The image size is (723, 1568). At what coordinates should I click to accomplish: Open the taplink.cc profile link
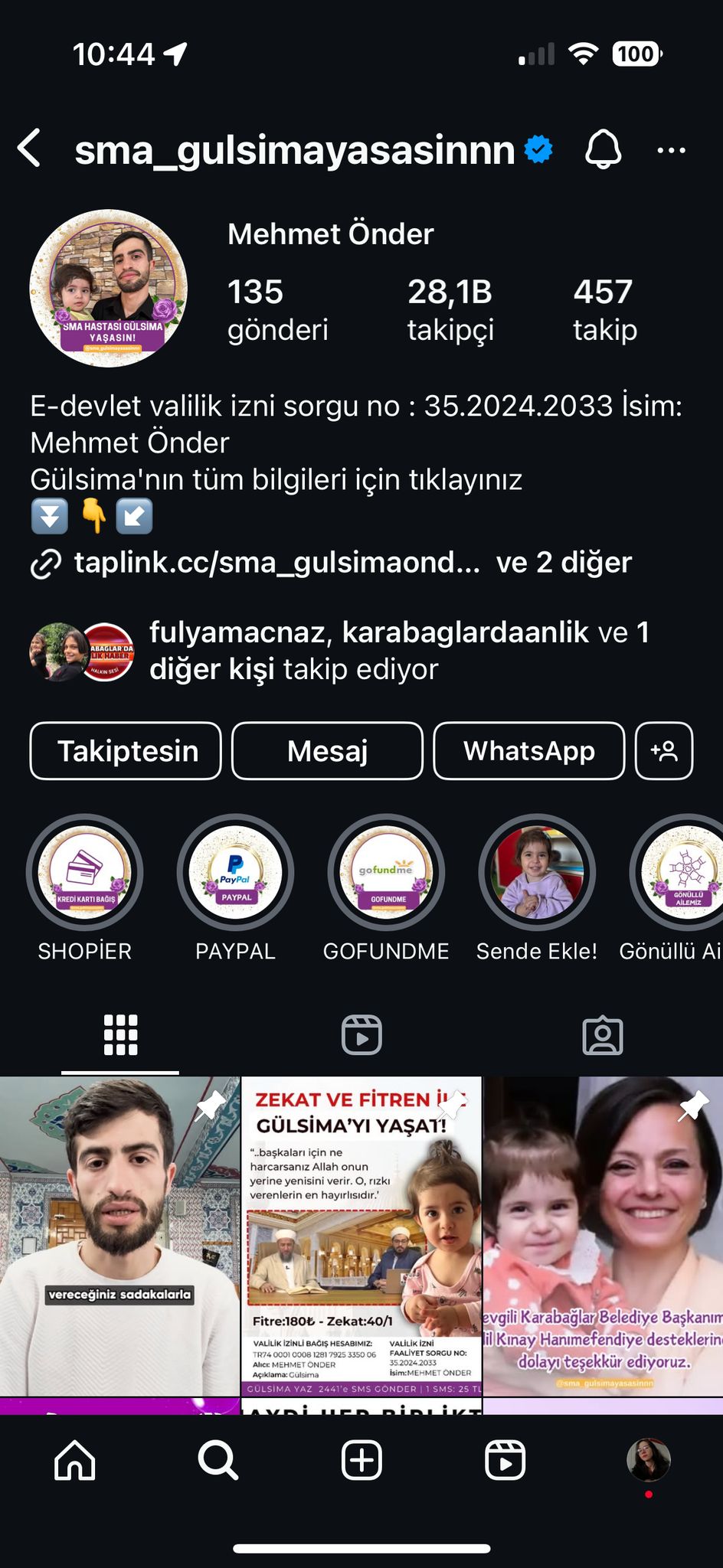[276, 563]
